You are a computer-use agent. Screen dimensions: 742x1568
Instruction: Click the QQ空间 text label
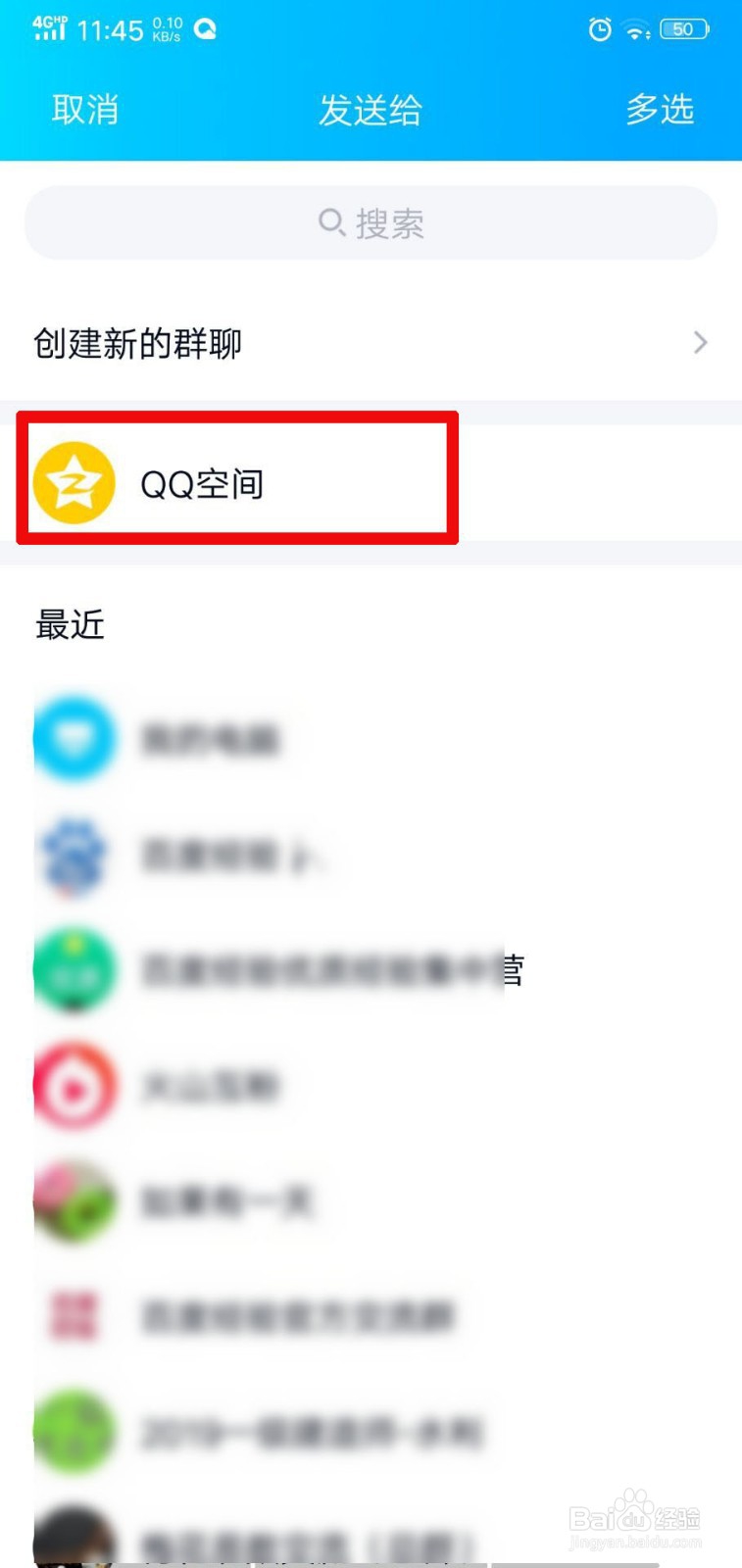coord(201,482)
